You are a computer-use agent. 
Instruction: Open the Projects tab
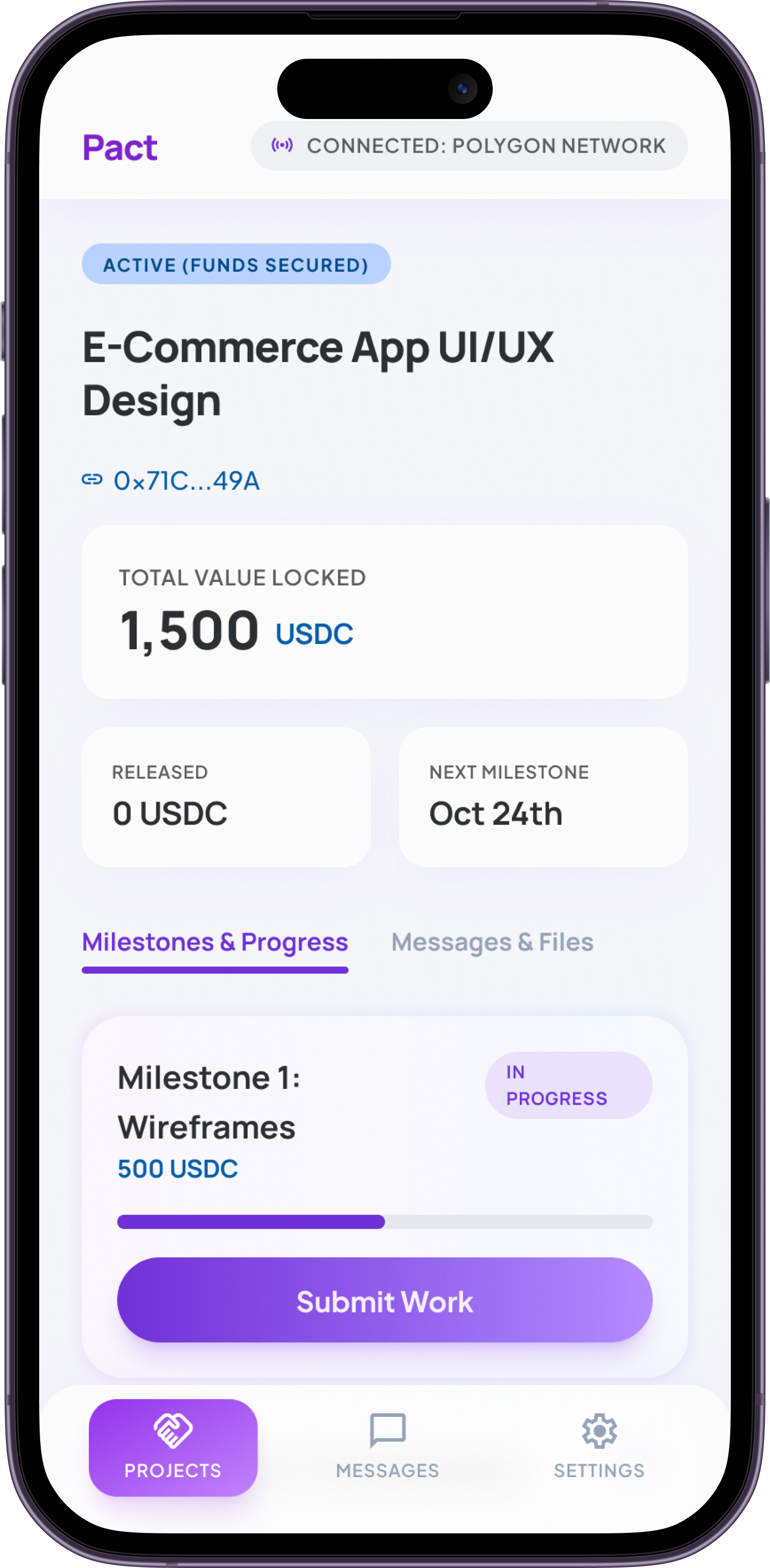pos(173,1448)
